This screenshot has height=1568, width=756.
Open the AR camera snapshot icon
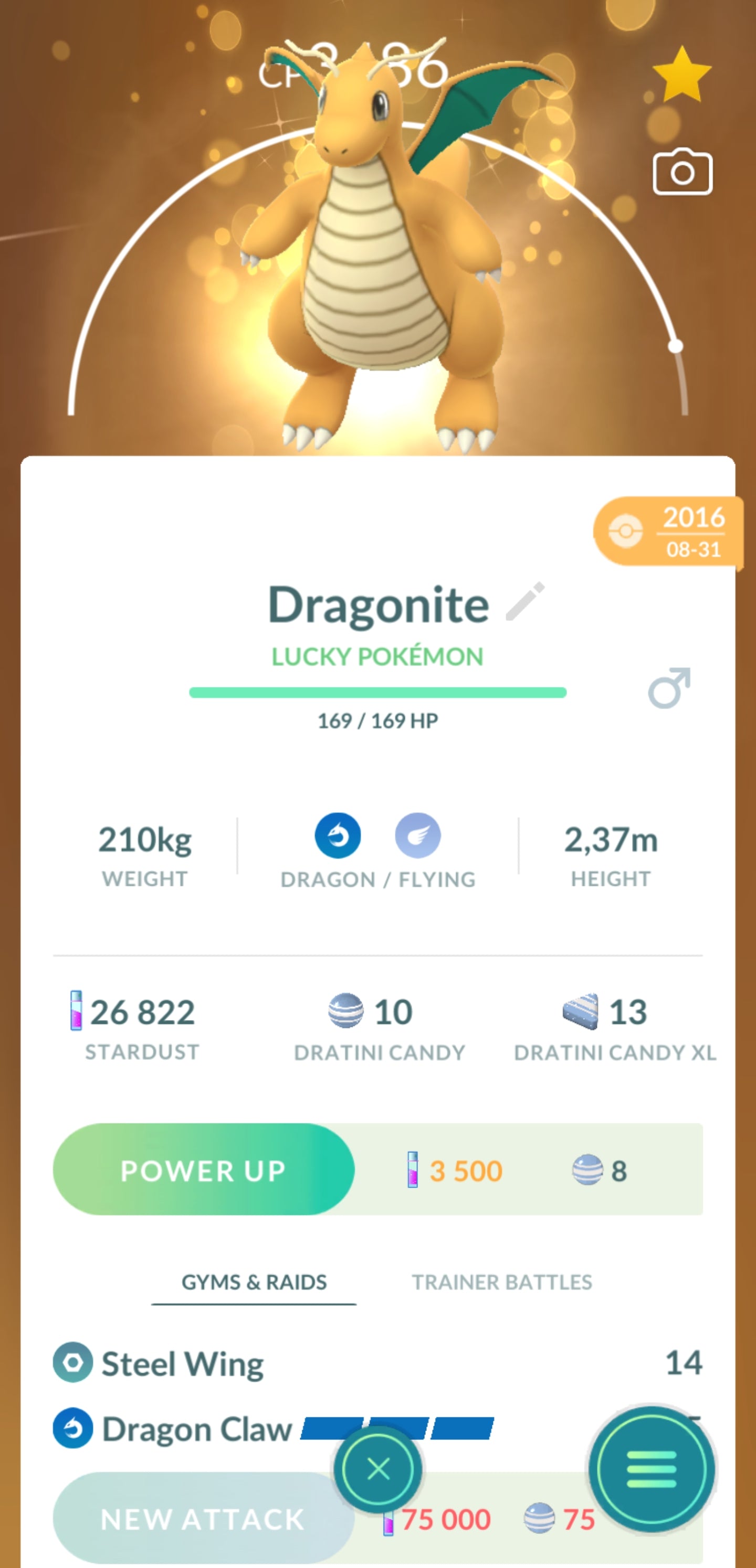(681, 172)
